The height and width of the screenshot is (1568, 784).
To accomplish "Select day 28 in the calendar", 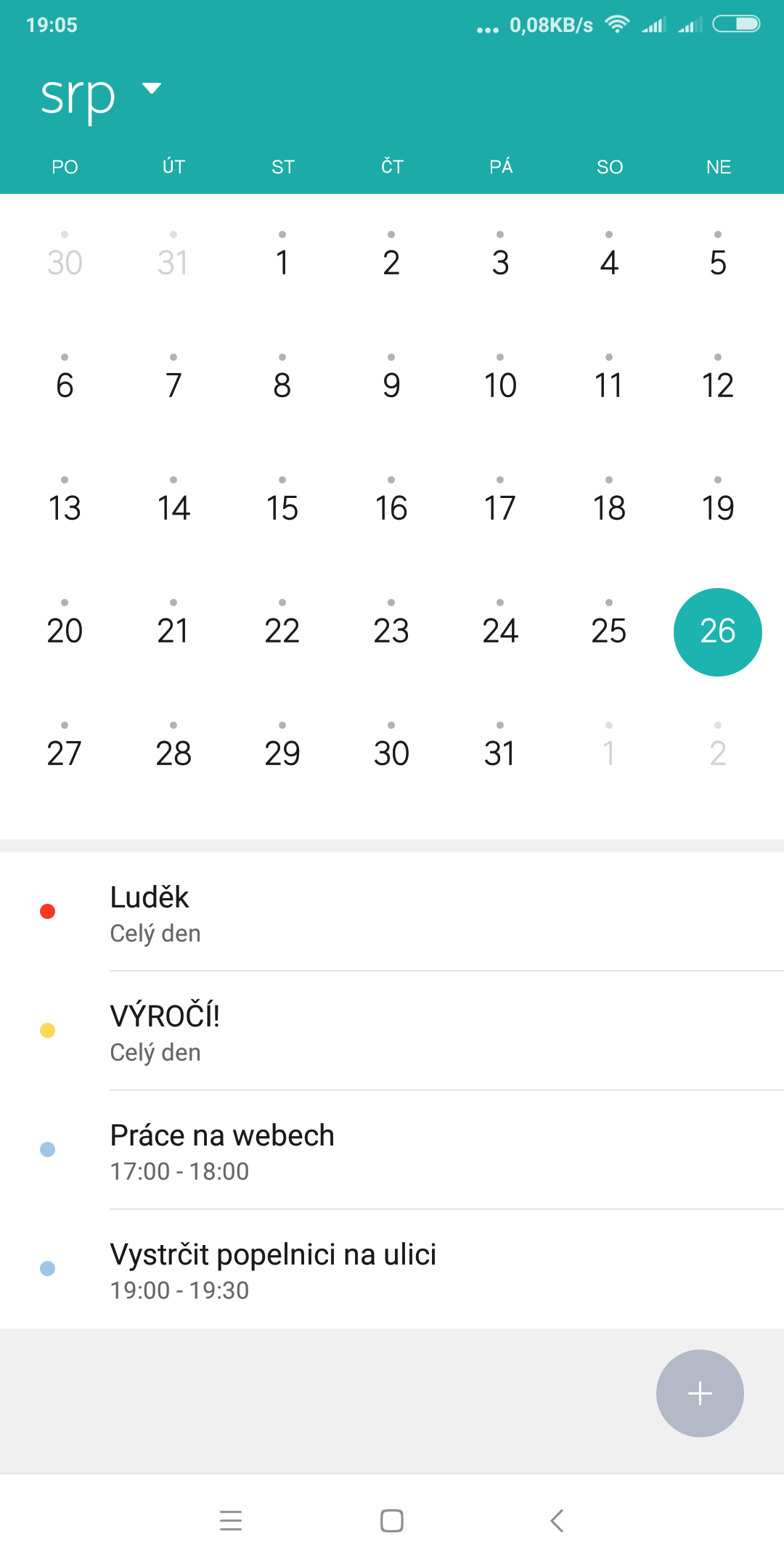I will click(x=173, y=752).
